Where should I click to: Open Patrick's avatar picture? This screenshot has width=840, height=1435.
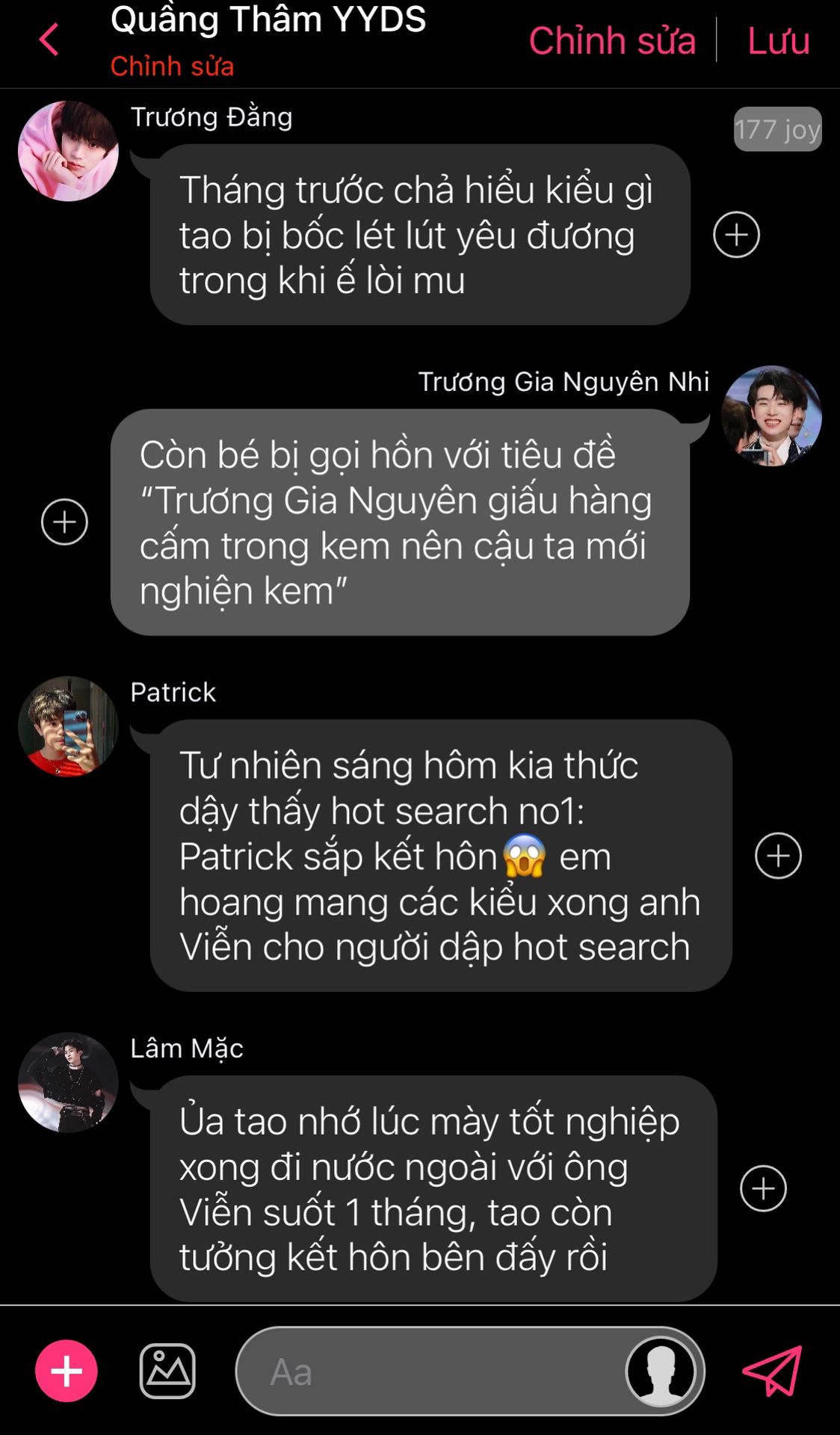68,726
